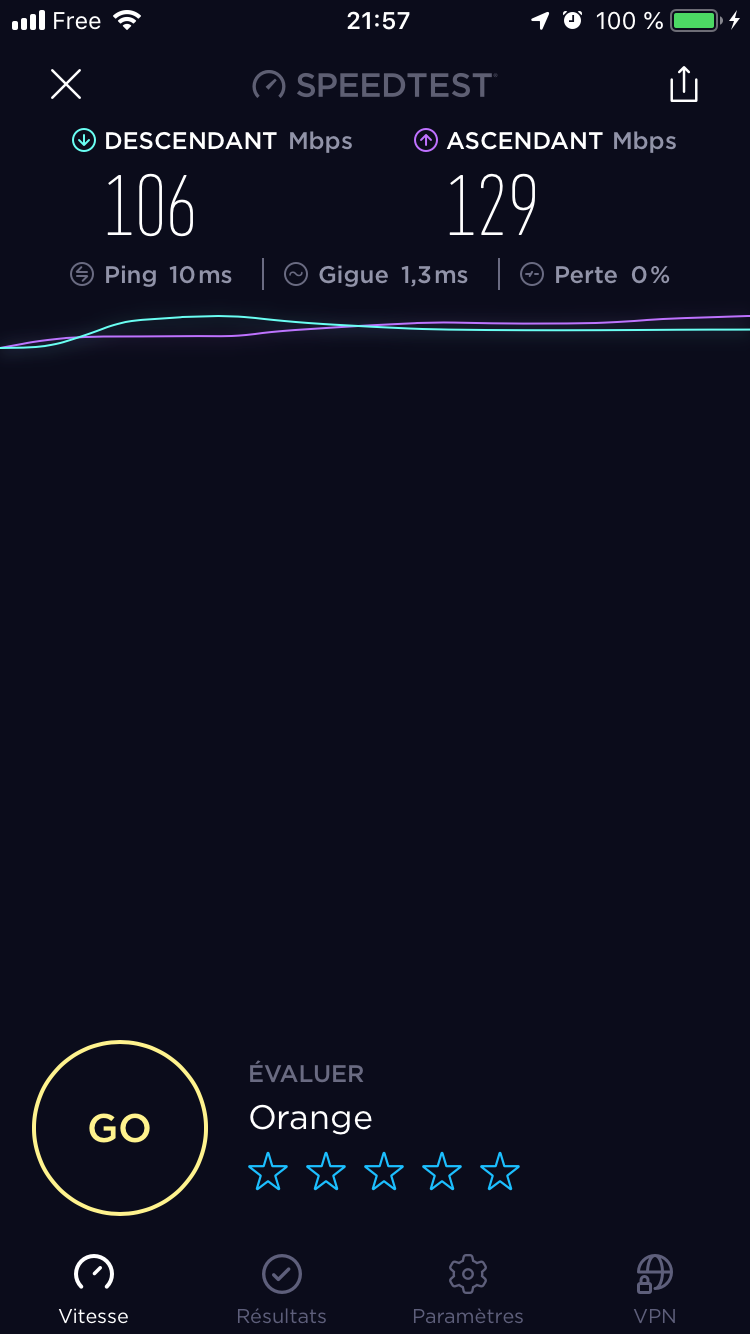Close the speed test results
The image size is (750, 1334).
click(x=66, y=85)
